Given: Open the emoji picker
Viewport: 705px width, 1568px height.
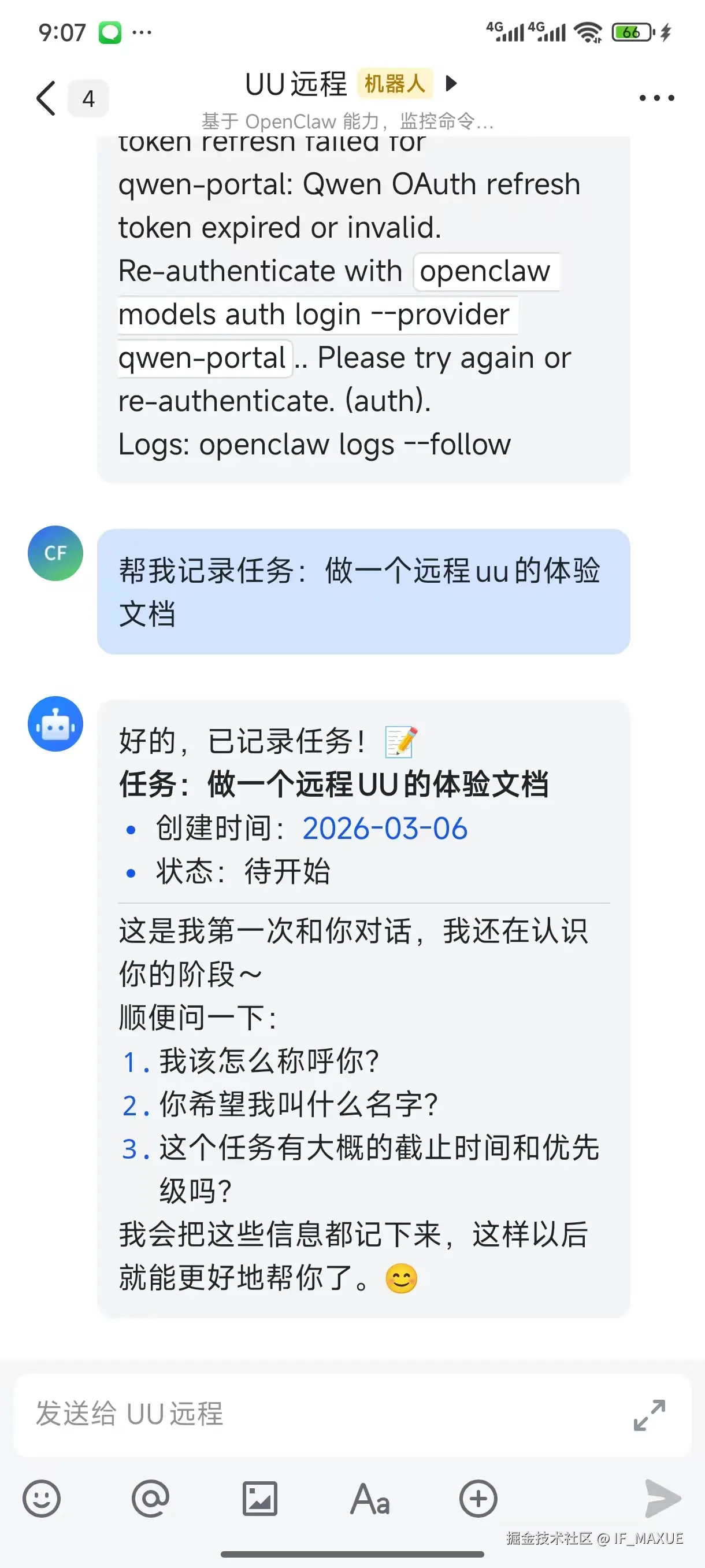Looking at the screenshot, I should (42, 1499).
